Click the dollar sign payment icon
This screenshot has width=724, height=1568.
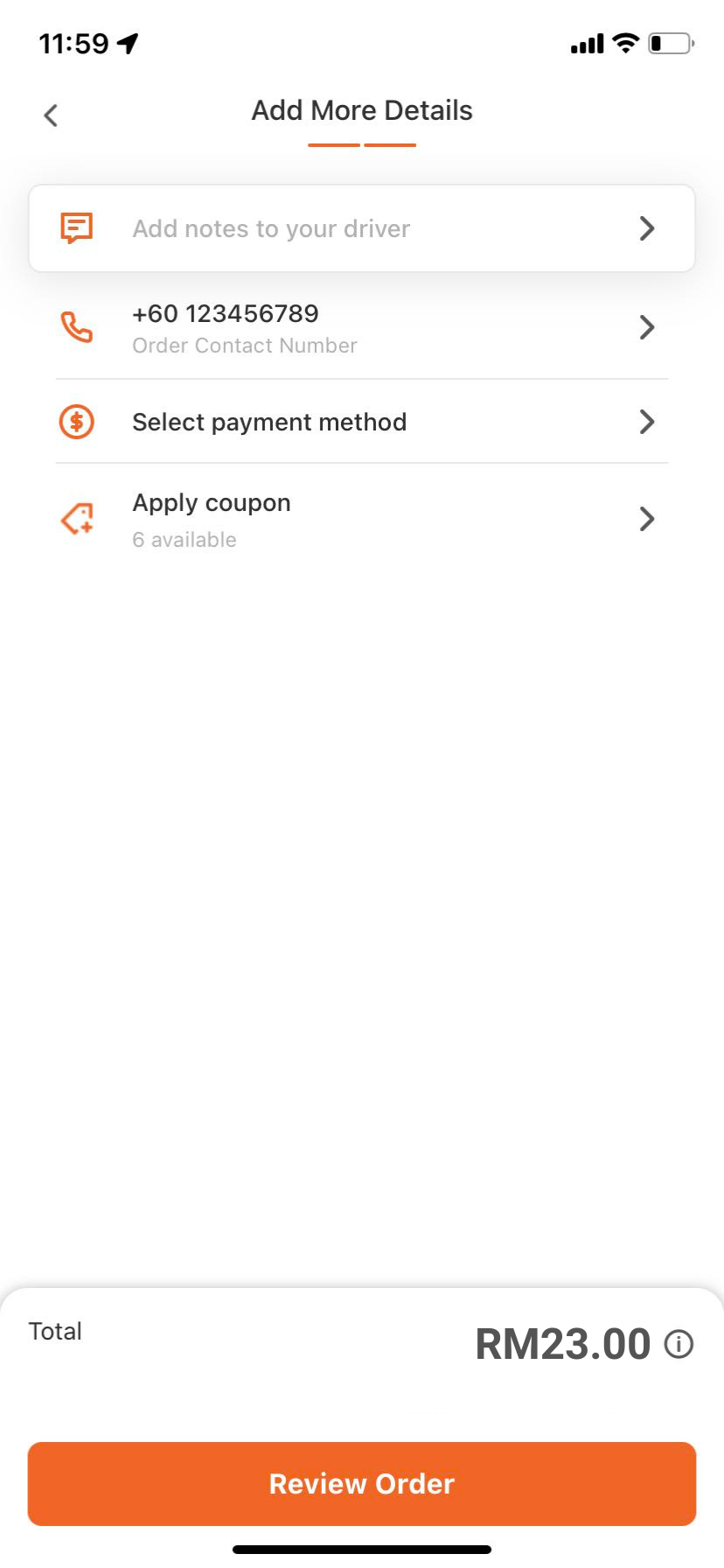coord(77,422)
